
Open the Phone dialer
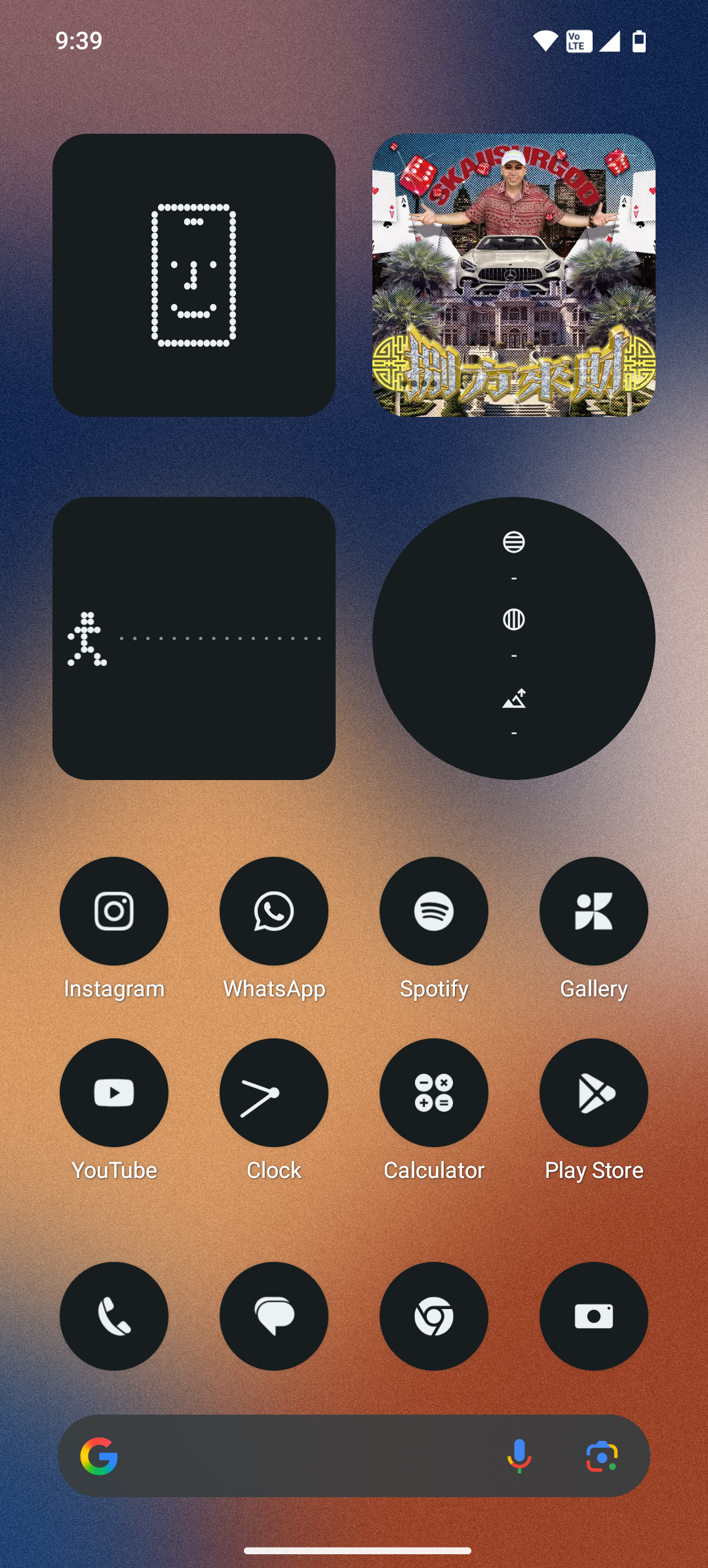pyautogui.click(x=114, y=1316)
